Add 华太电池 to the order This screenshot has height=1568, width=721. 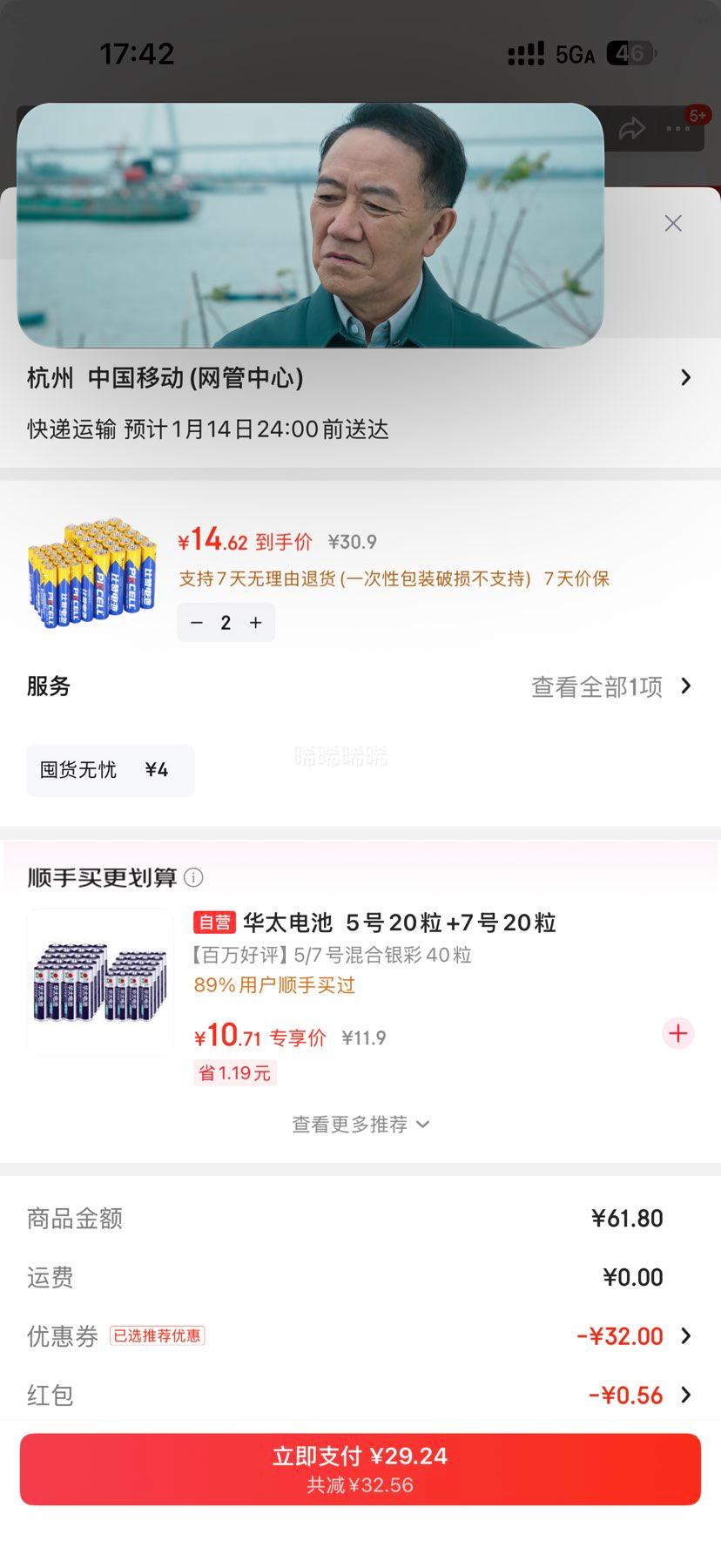[x=678, y=1034]
